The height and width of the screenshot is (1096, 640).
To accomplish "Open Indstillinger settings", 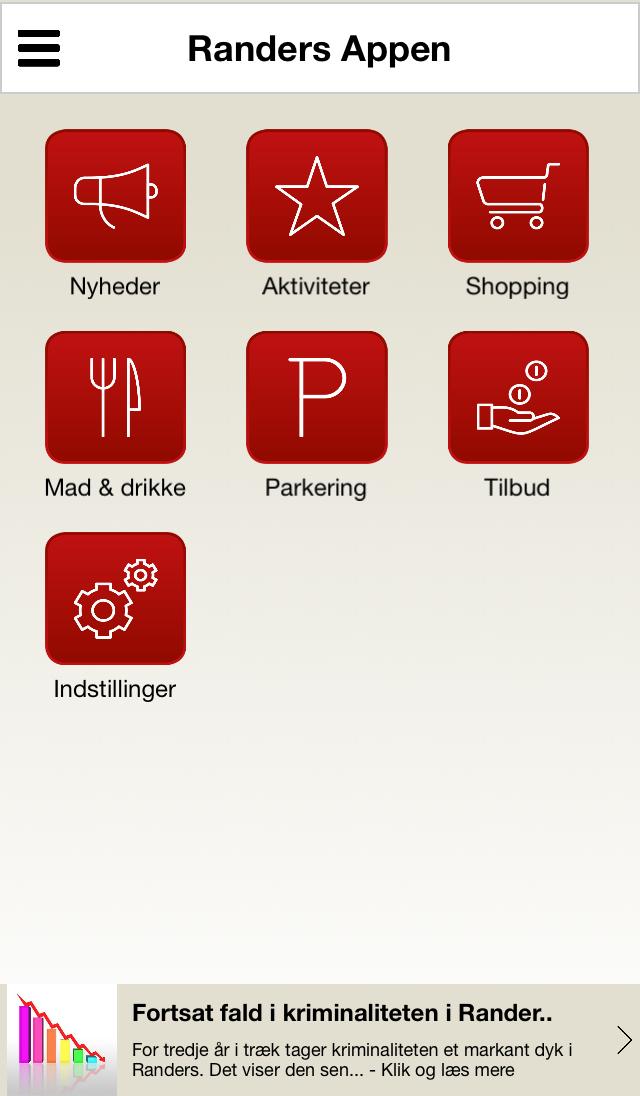I will 115,598.
